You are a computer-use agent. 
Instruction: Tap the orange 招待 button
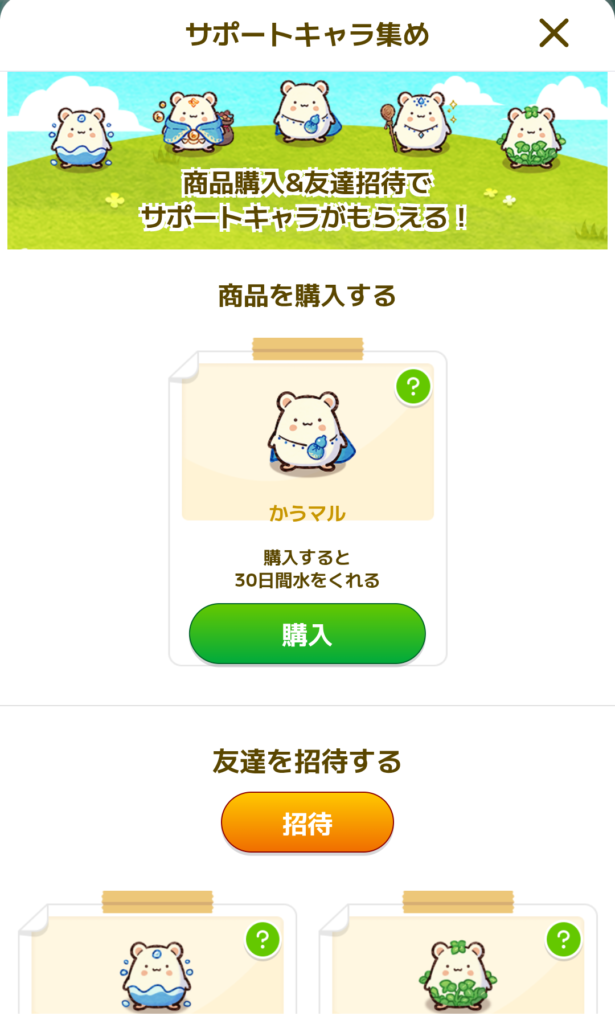click(x=307, y=823)
